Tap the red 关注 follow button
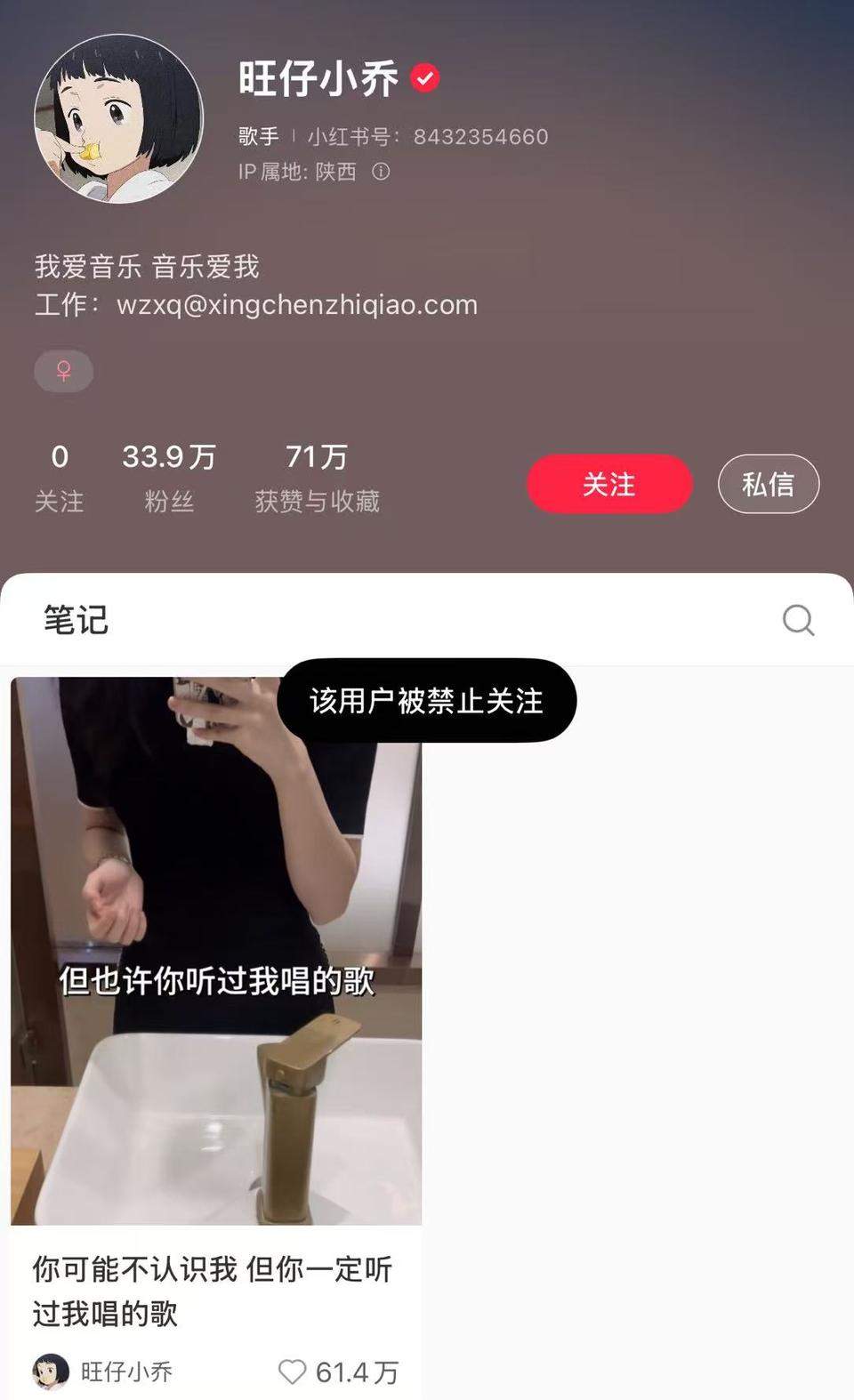Viewport: 854px width, 1400px height. click(609, 484)
